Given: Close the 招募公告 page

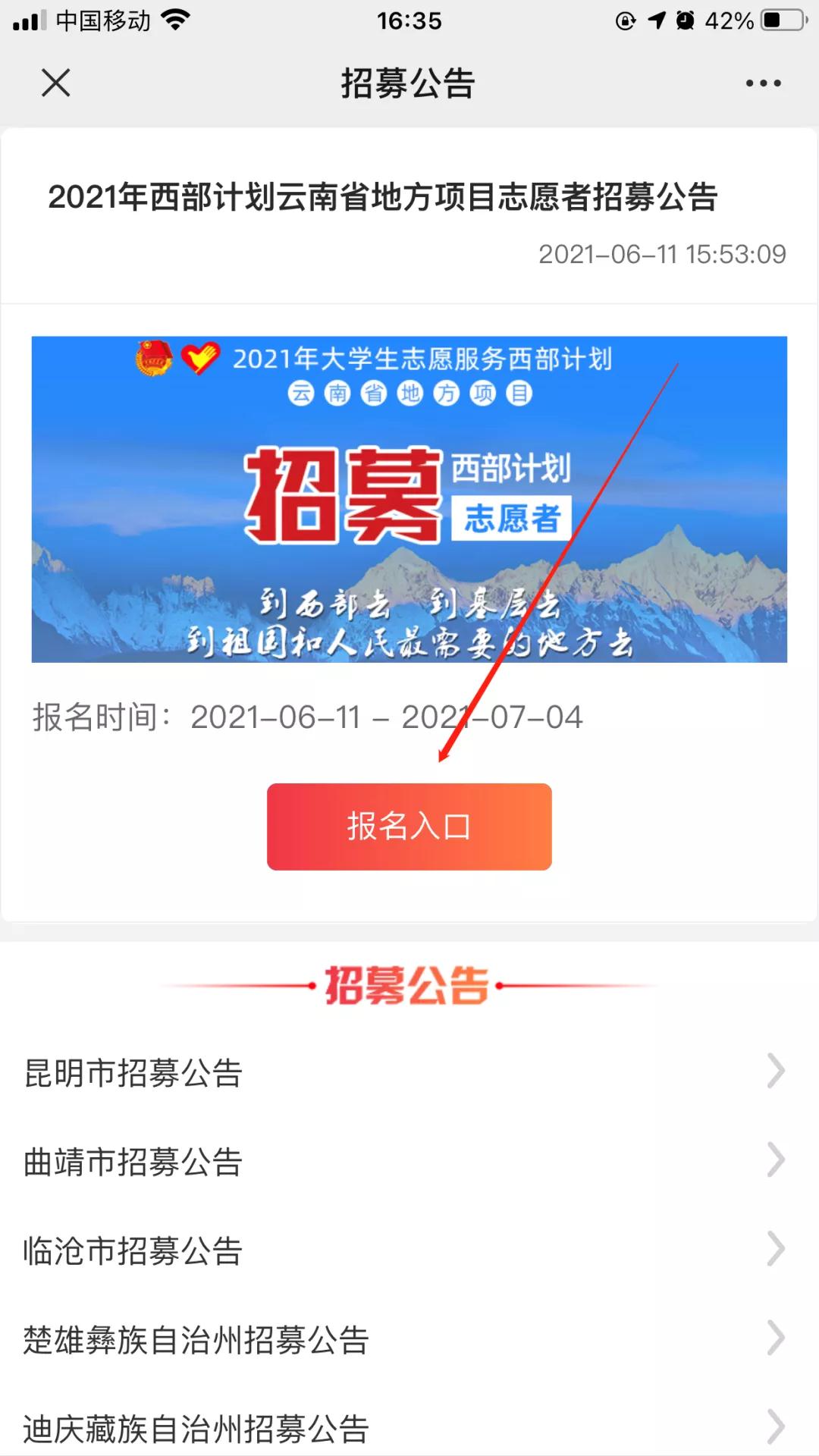Looking at the screenshot, I should pos(55,83).
